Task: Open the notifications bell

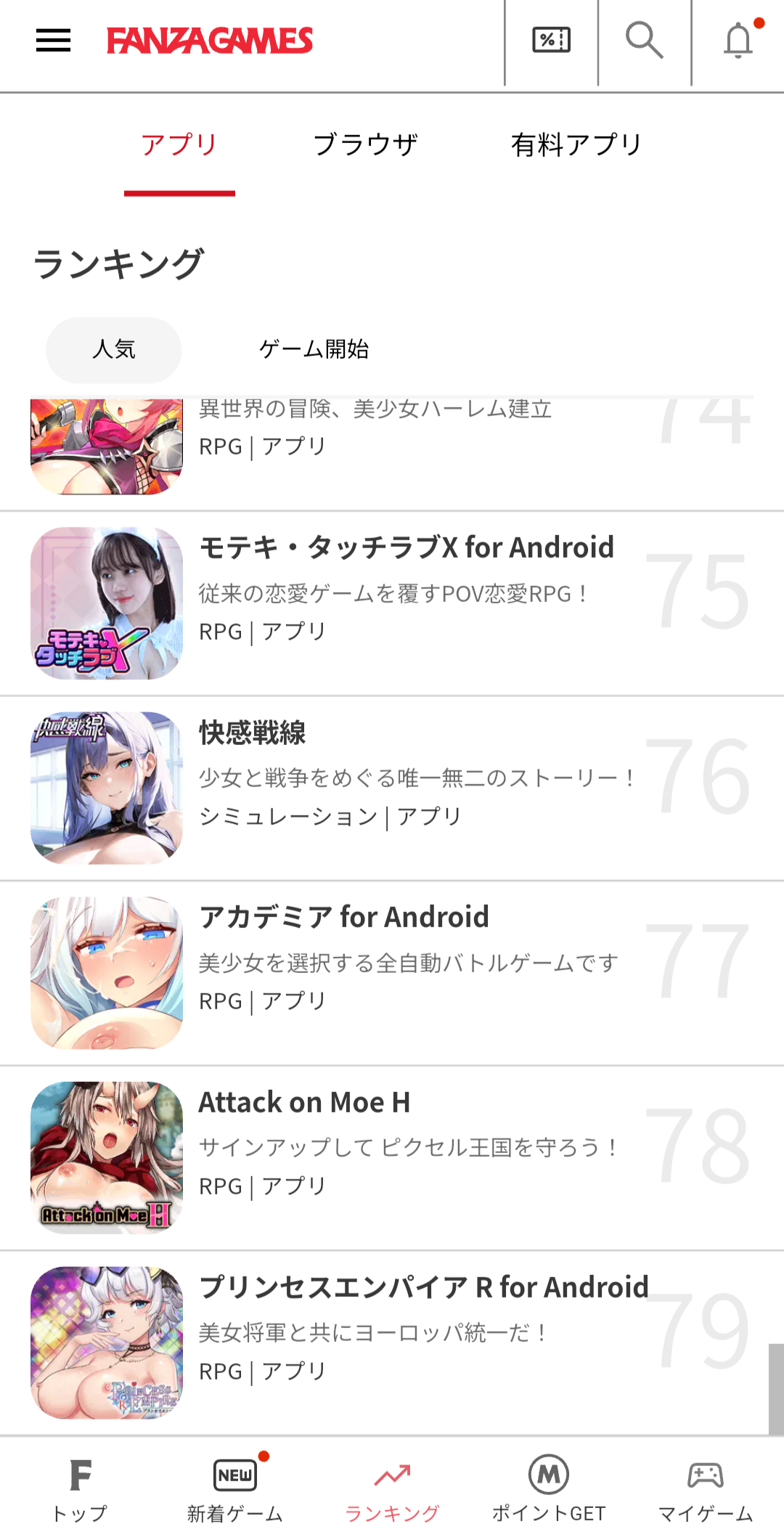Action: (x=738, y=41)
